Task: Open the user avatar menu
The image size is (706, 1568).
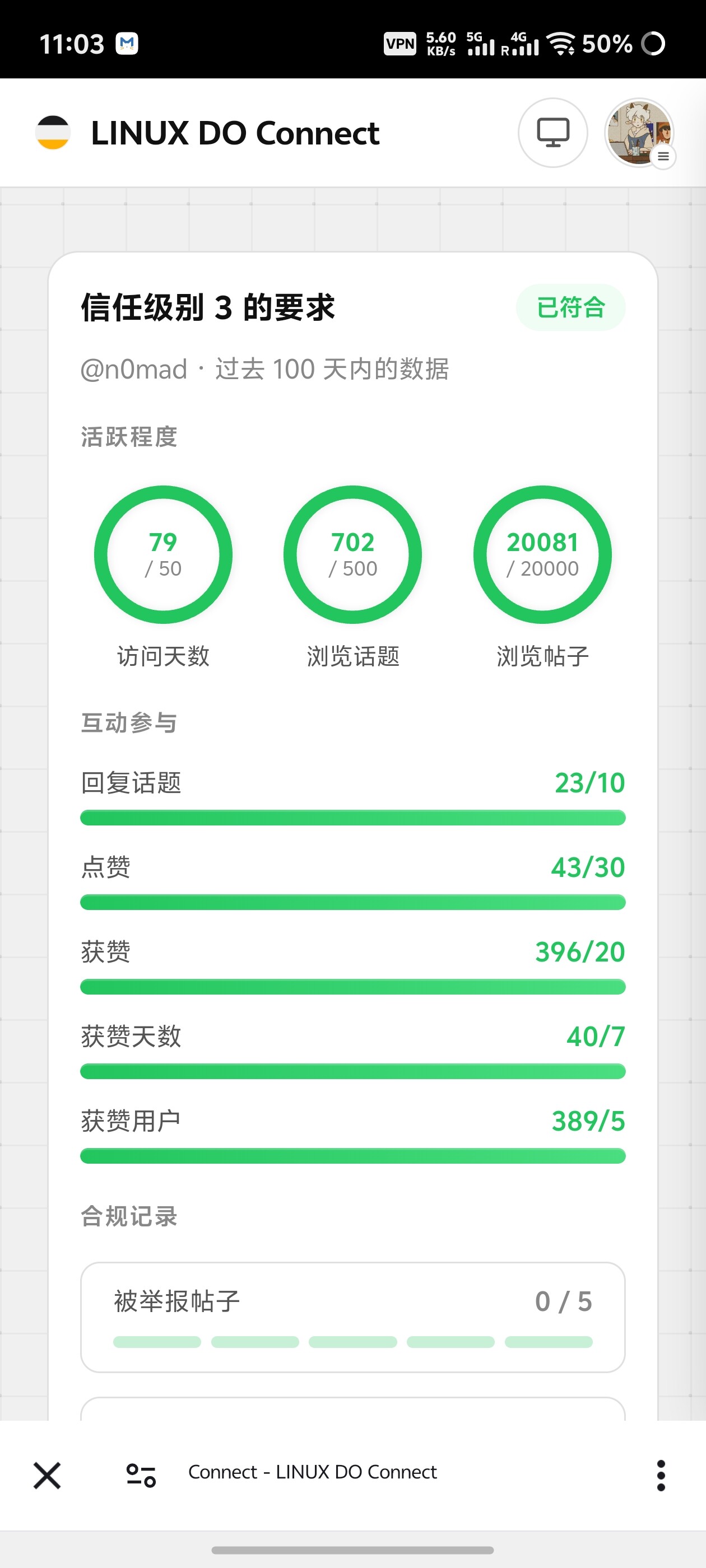Action: click(640, 133)
